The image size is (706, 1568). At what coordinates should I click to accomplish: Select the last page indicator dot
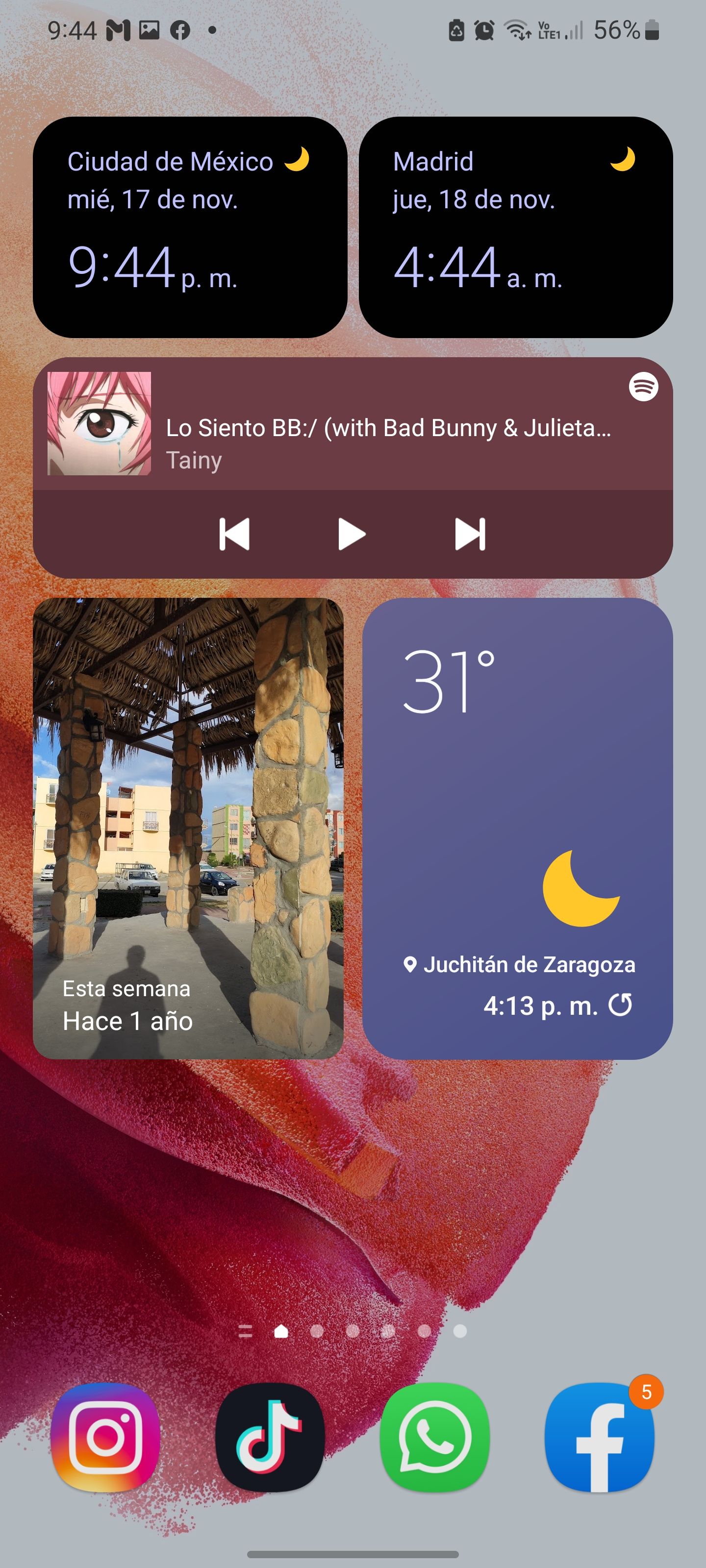[x=460, y=1331]
